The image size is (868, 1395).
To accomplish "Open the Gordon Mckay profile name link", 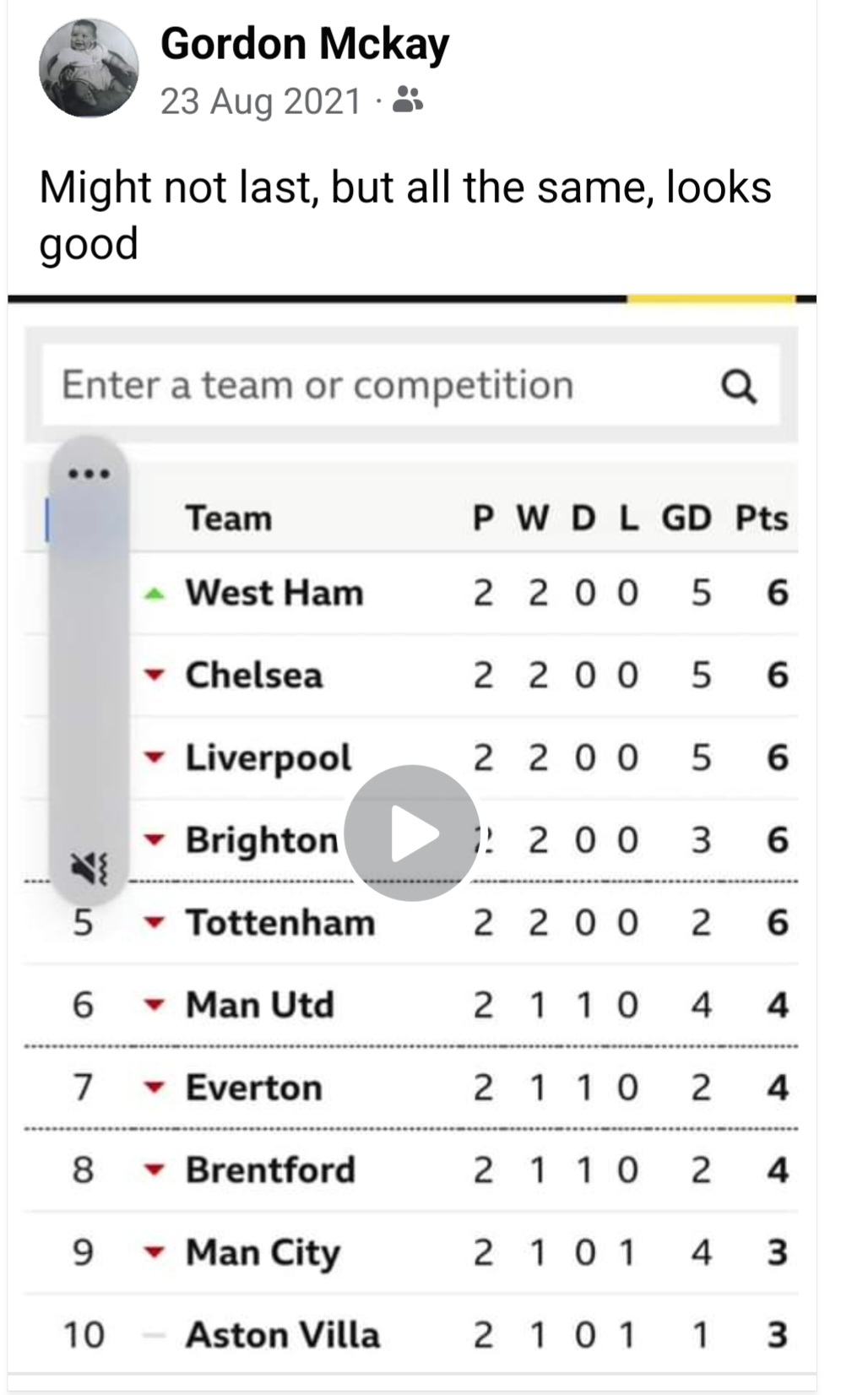I will 305,44.
